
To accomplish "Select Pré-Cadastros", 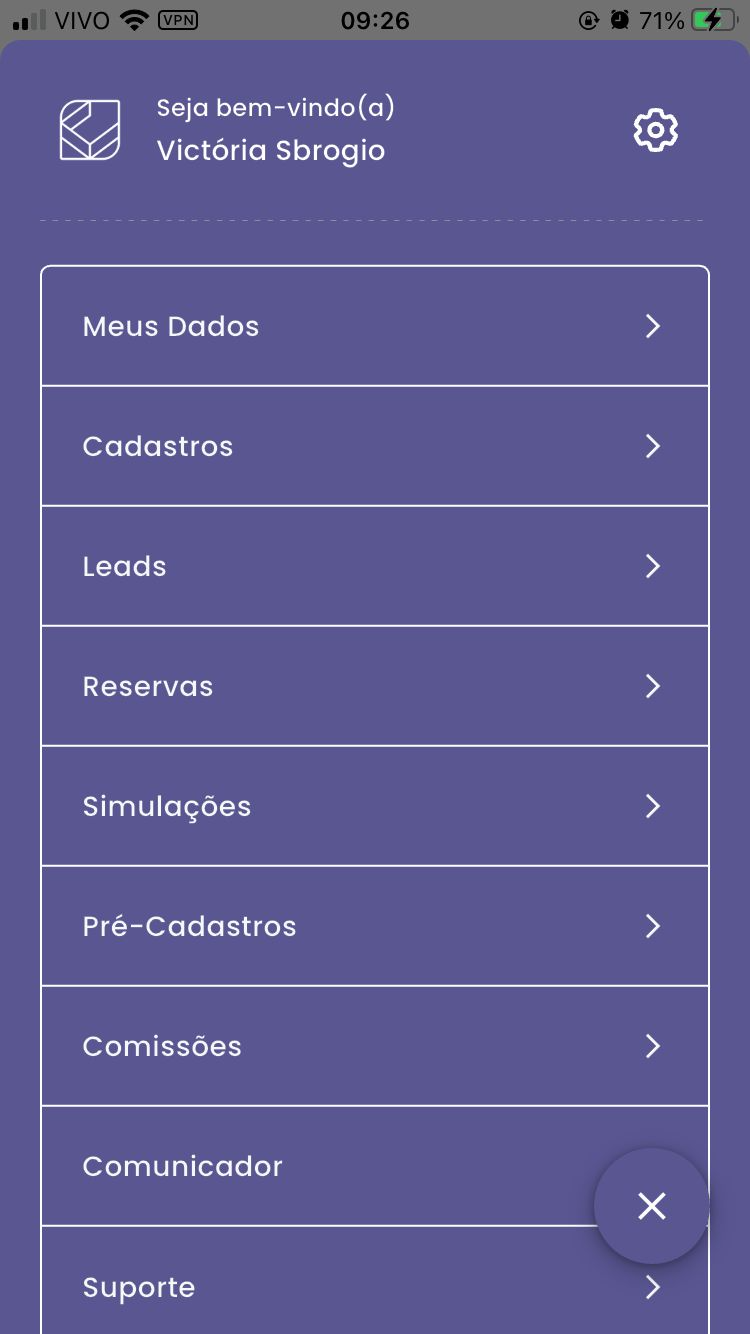I will pos(375,926).
